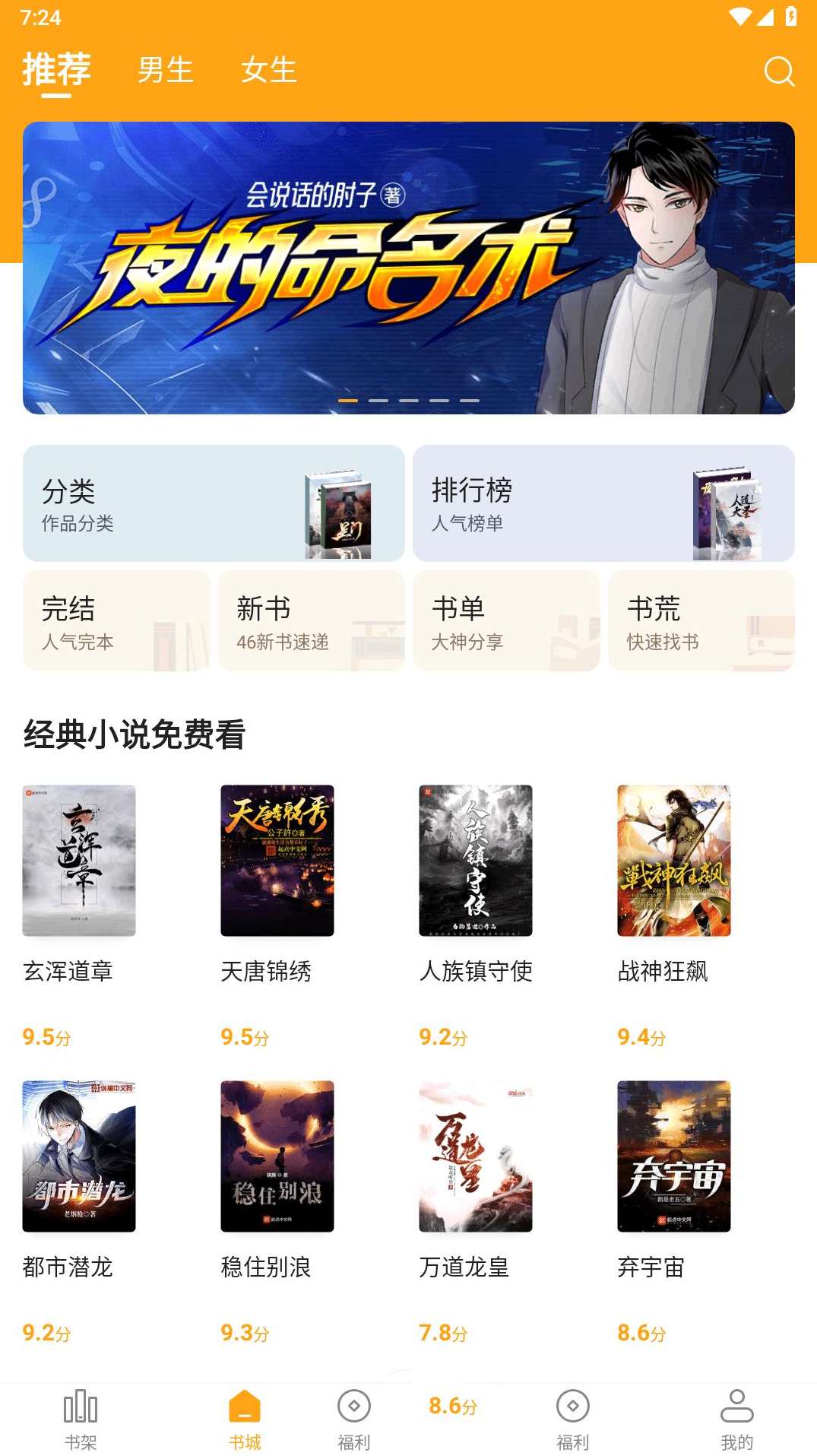Open the 排行榜 ranking list
The width and height of the screenshot is (817, 1456).
click(x=604, y=503)
